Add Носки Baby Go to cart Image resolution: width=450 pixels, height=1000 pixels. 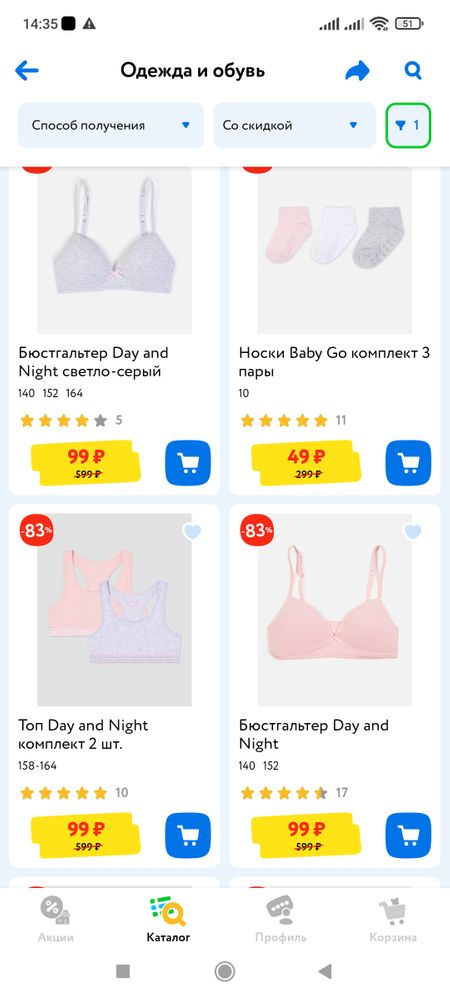(x=409, y=462)
